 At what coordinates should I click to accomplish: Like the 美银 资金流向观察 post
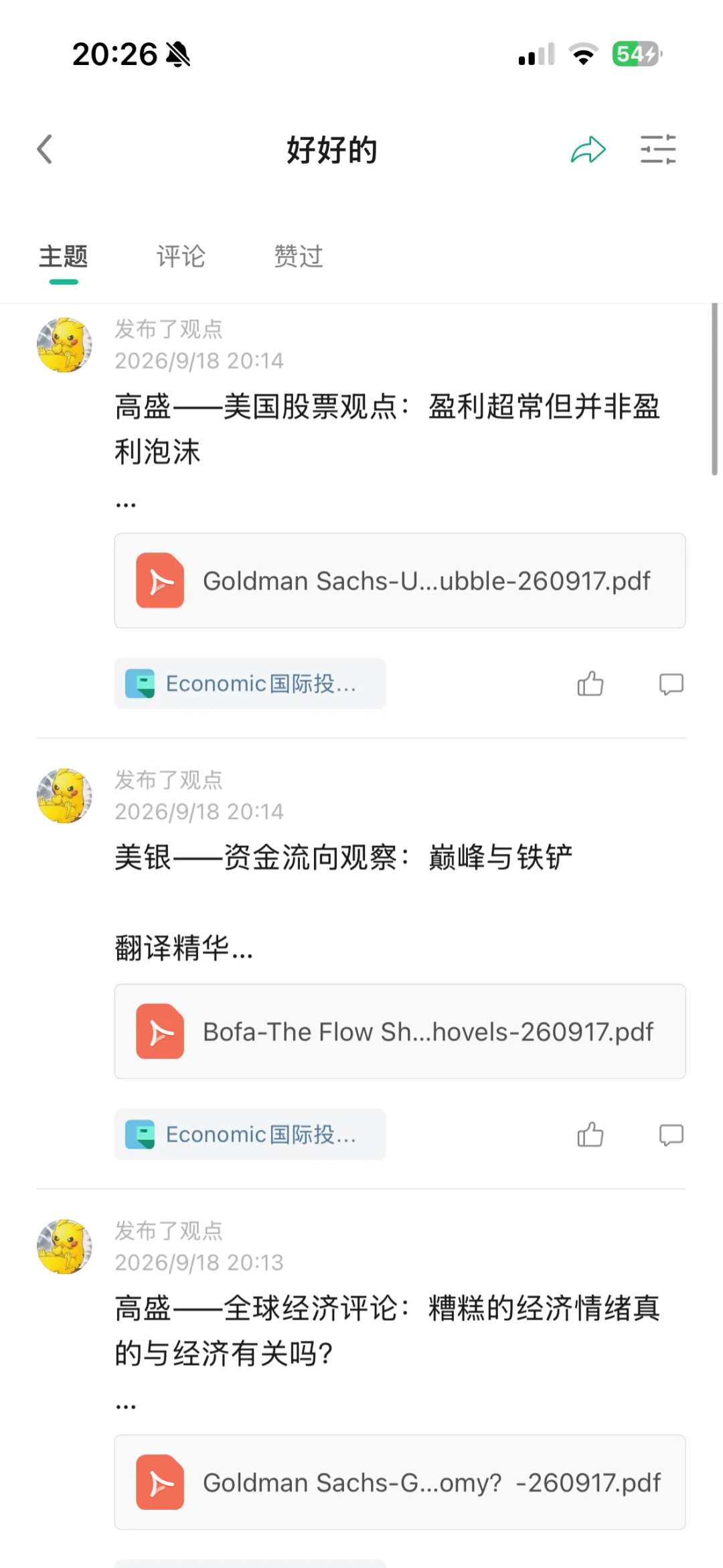point(590,1135)
